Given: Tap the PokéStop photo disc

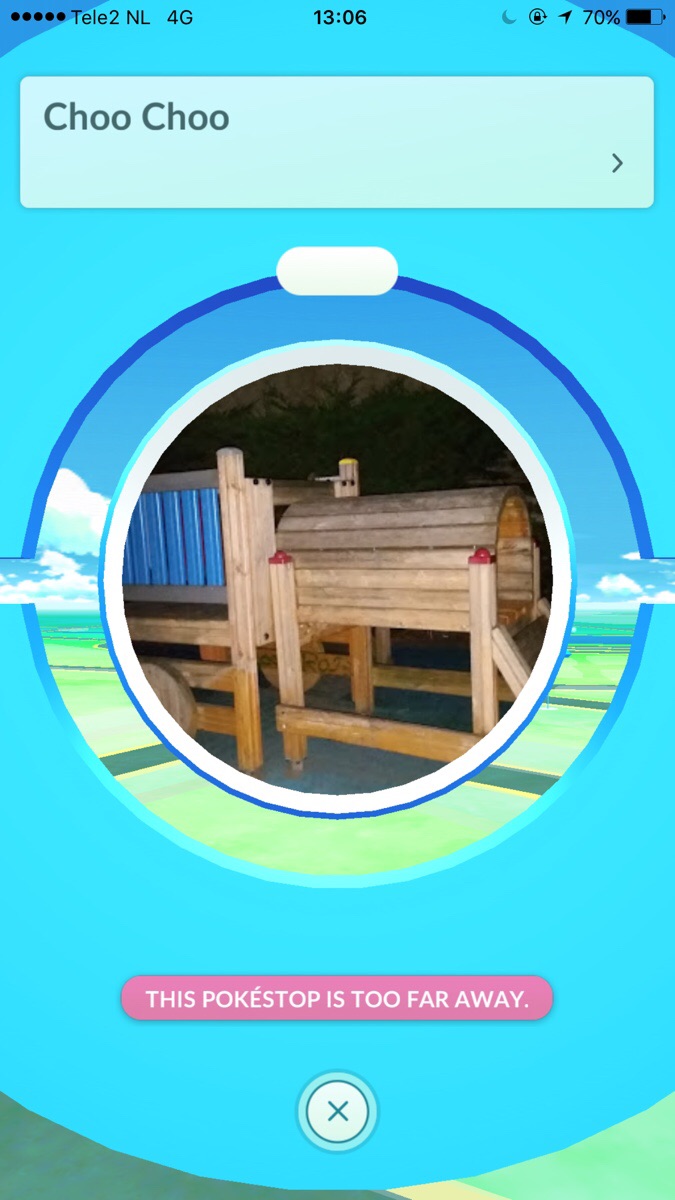Looking at the screenshot, I should click(x=338, y=580).
